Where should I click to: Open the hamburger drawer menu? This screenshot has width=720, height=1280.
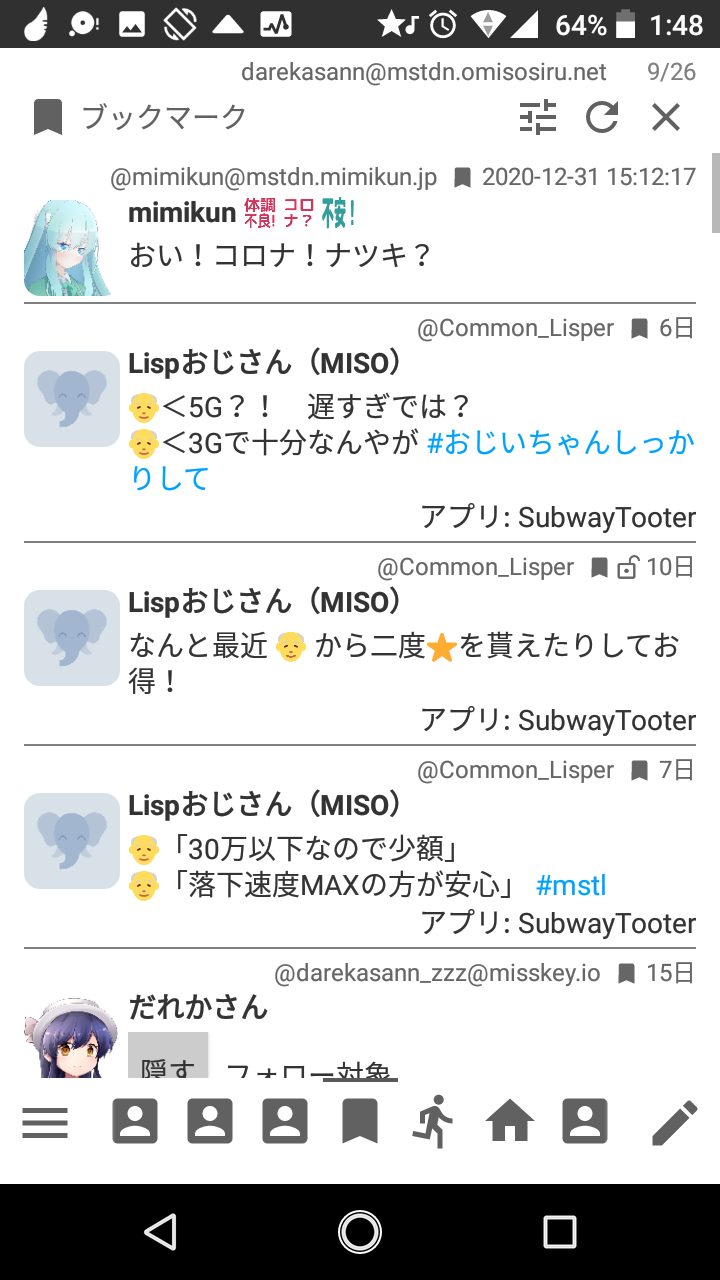[x=45, y=1122]
